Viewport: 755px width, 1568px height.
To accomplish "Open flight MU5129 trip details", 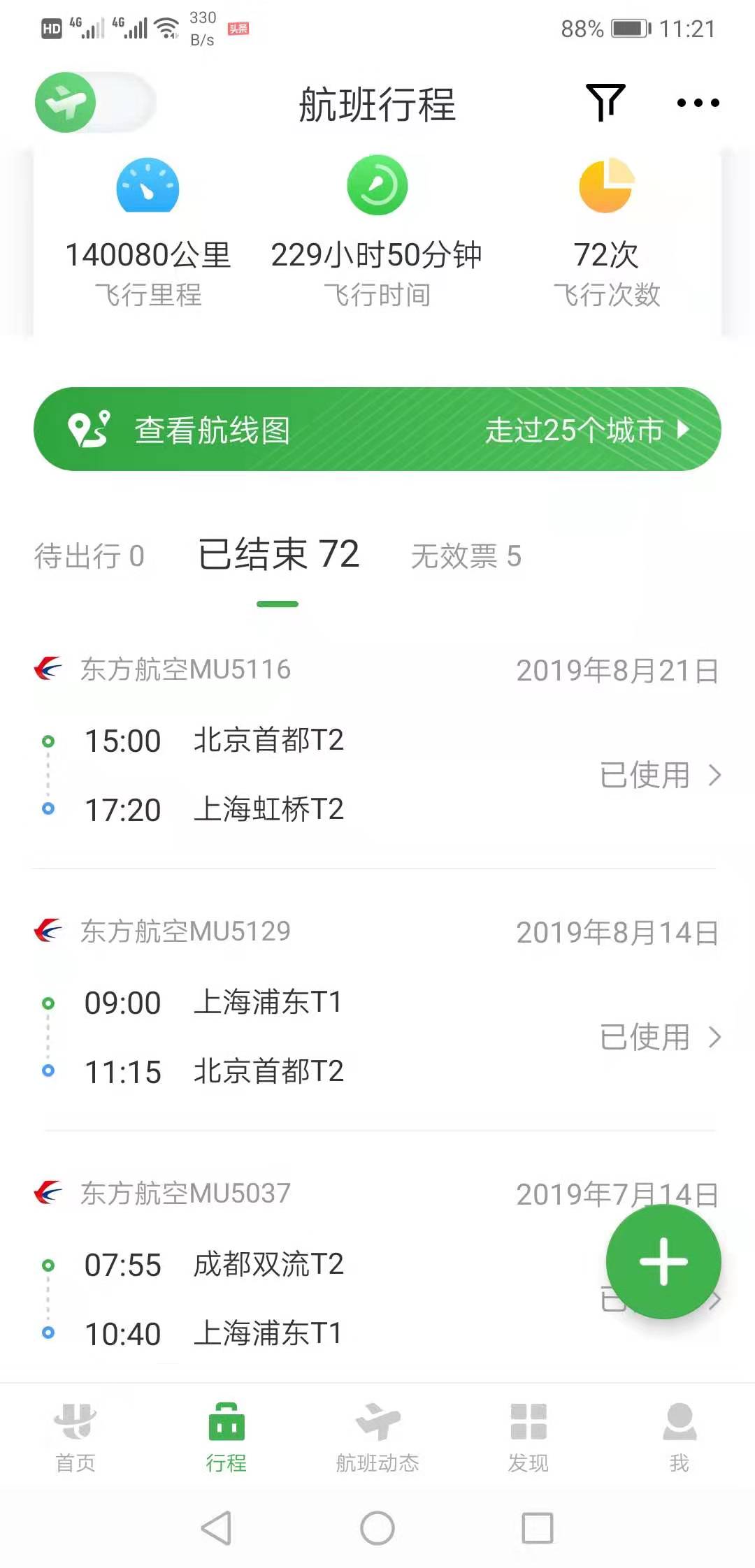I will [x=377, y=1036].
